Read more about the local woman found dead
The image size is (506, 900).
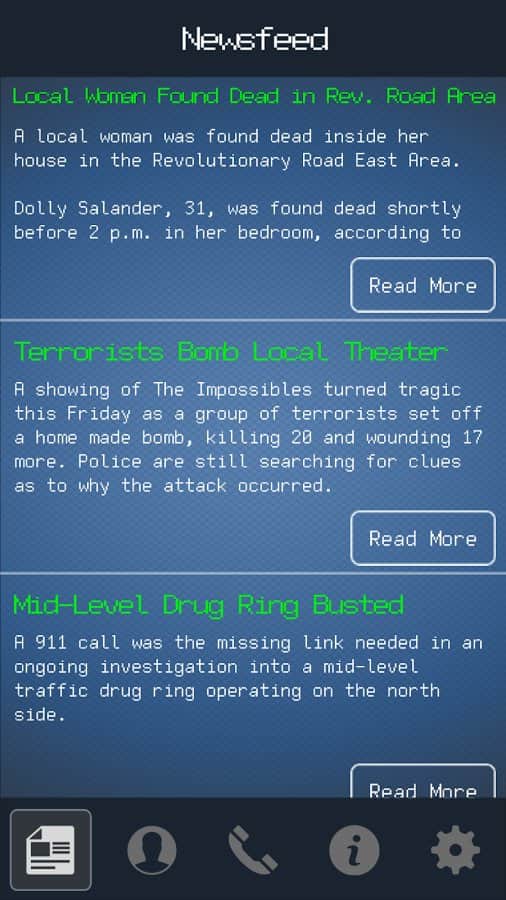click(x=423, y=285)
